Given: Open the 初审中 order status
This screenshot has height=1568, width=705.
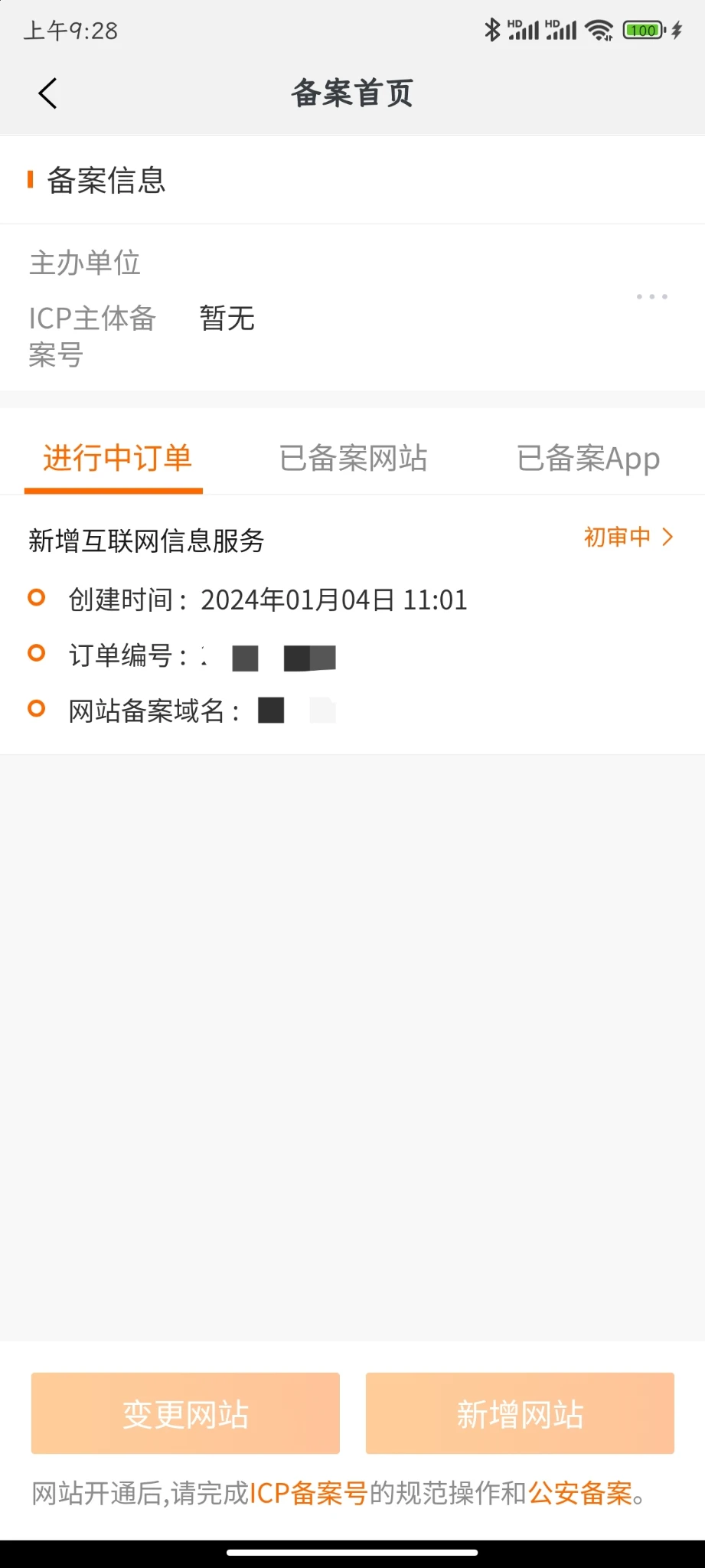Looking at the screenshot, I should point(628,537).
